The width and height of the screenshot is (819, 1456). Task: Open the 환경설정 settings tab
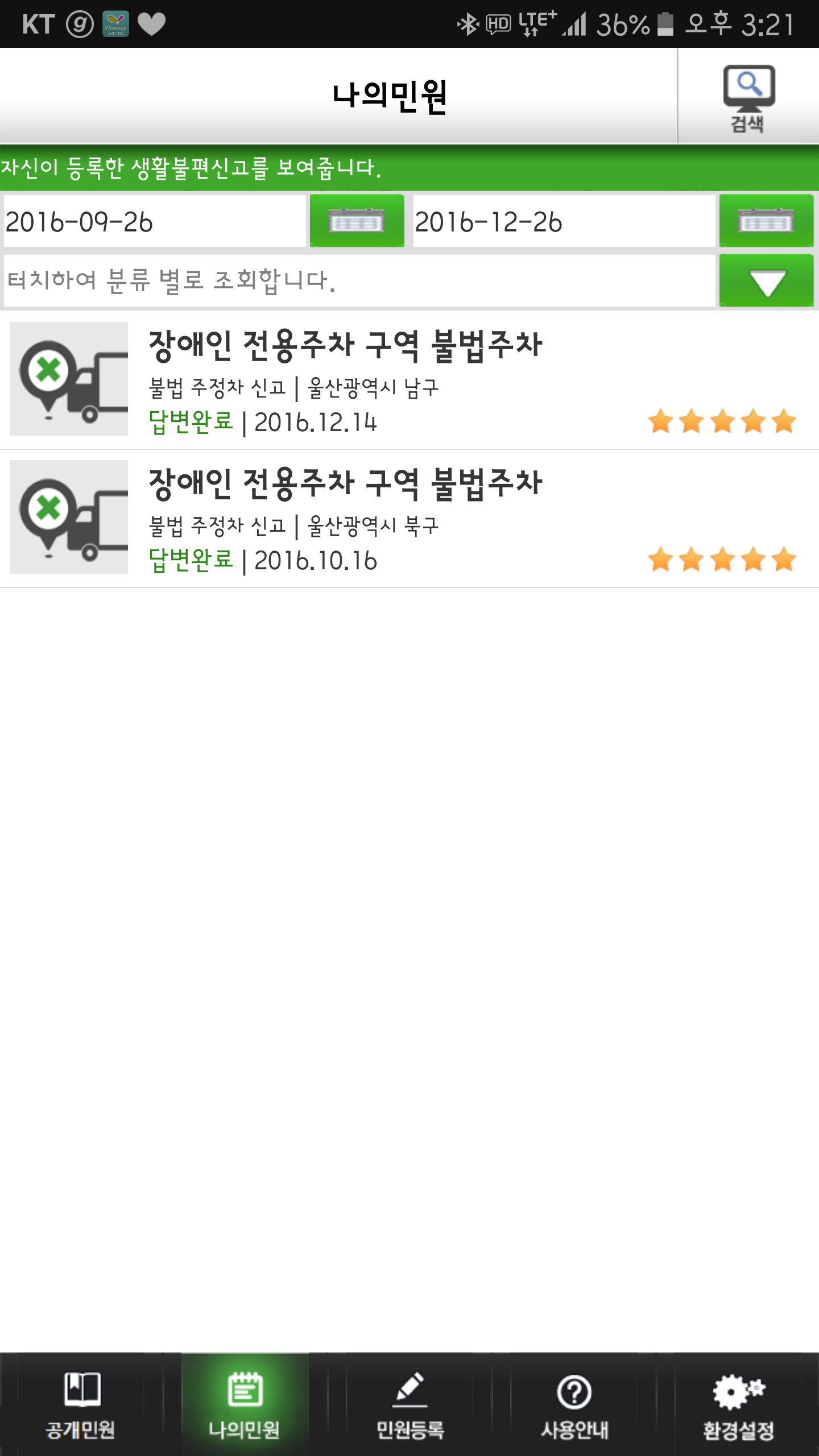pos(738,1405)
